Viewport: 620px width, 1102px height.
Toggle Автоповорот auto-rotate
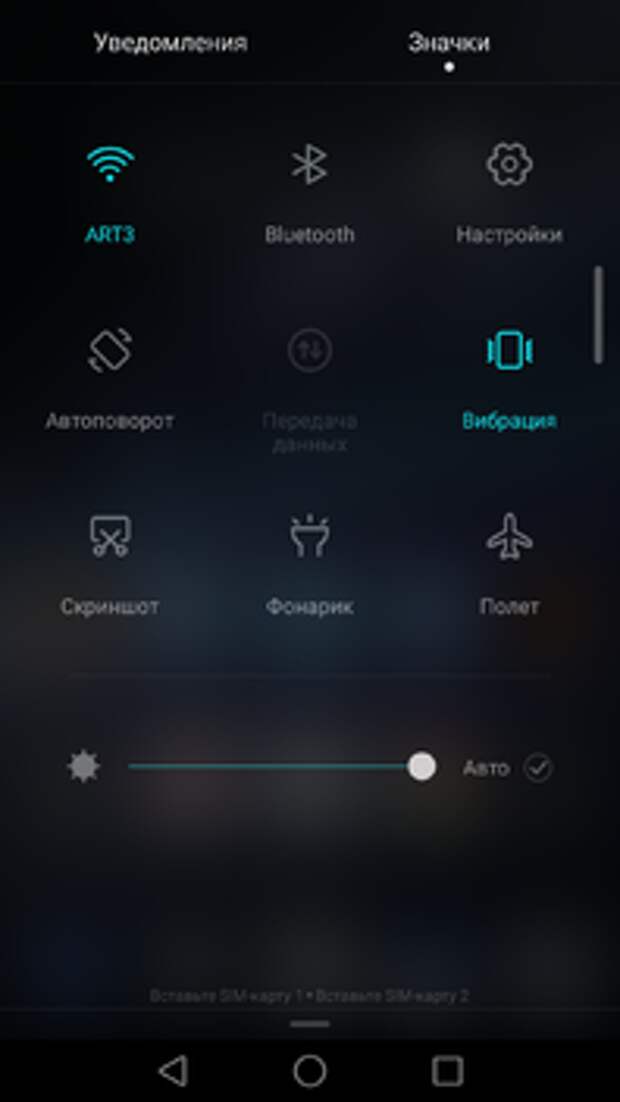(110, 351)
